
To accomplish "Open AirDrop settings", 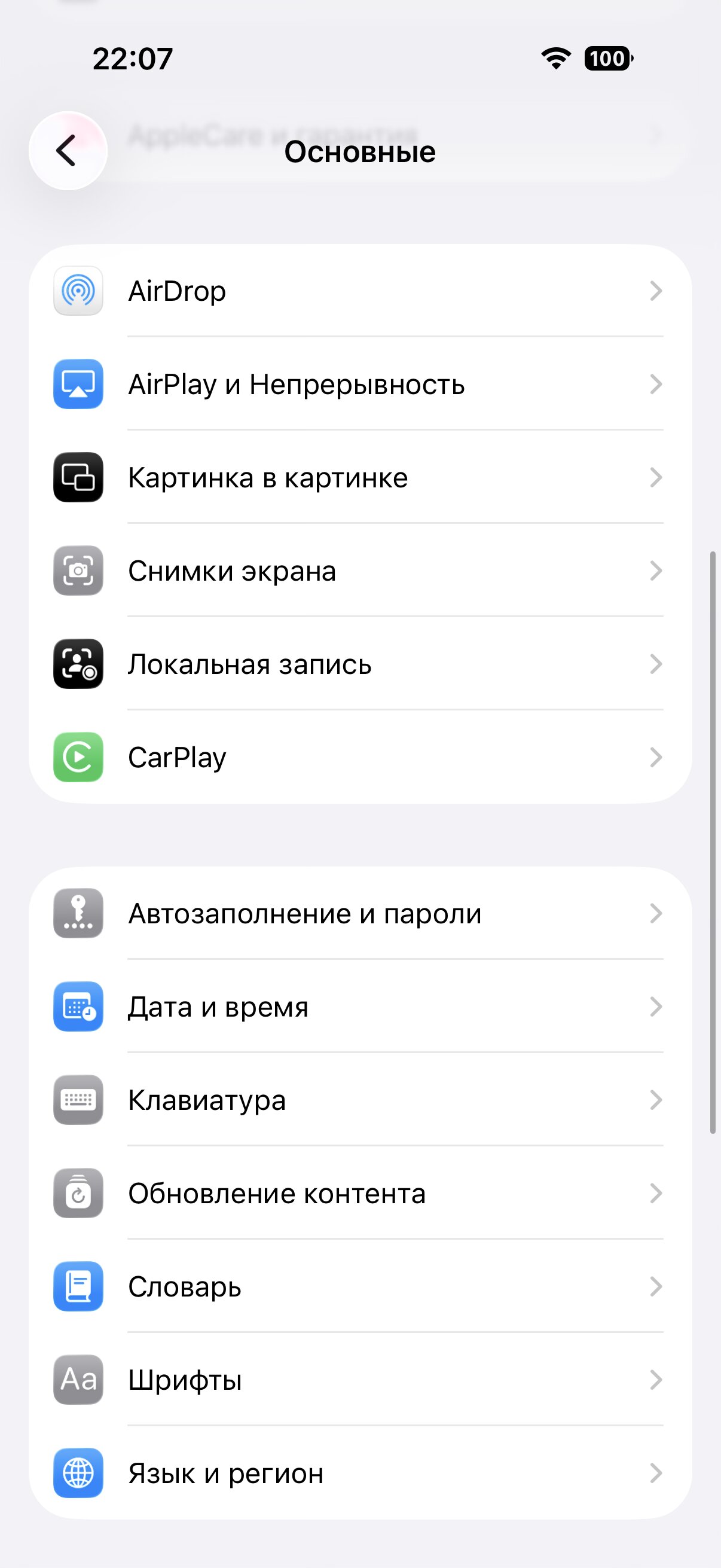I will tap(359, 291).
